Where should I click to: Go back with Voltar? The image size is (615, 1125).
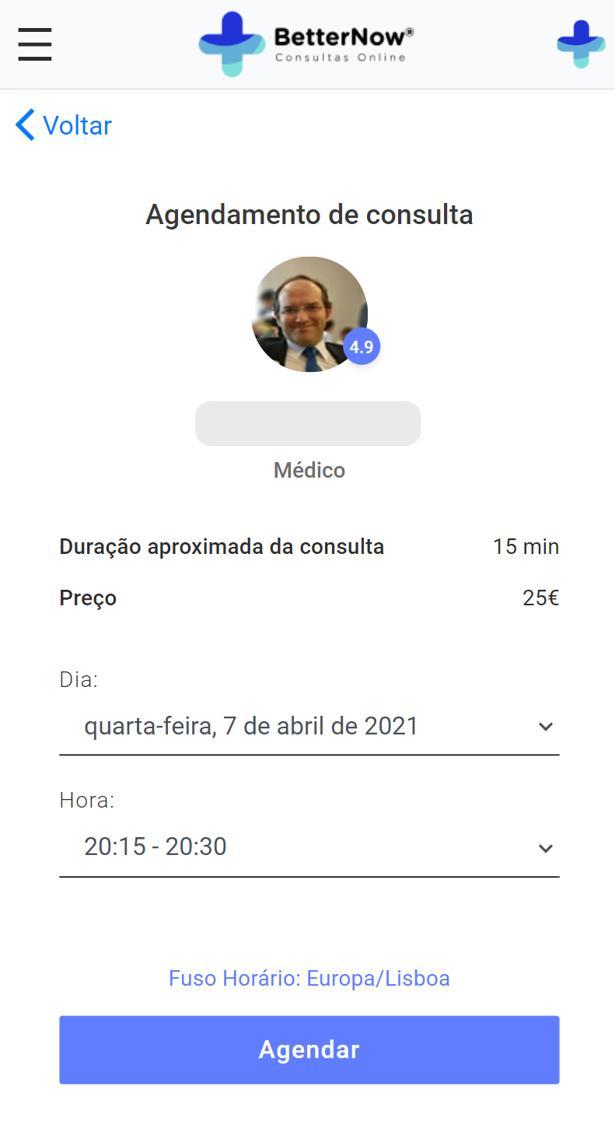(64, 125)
